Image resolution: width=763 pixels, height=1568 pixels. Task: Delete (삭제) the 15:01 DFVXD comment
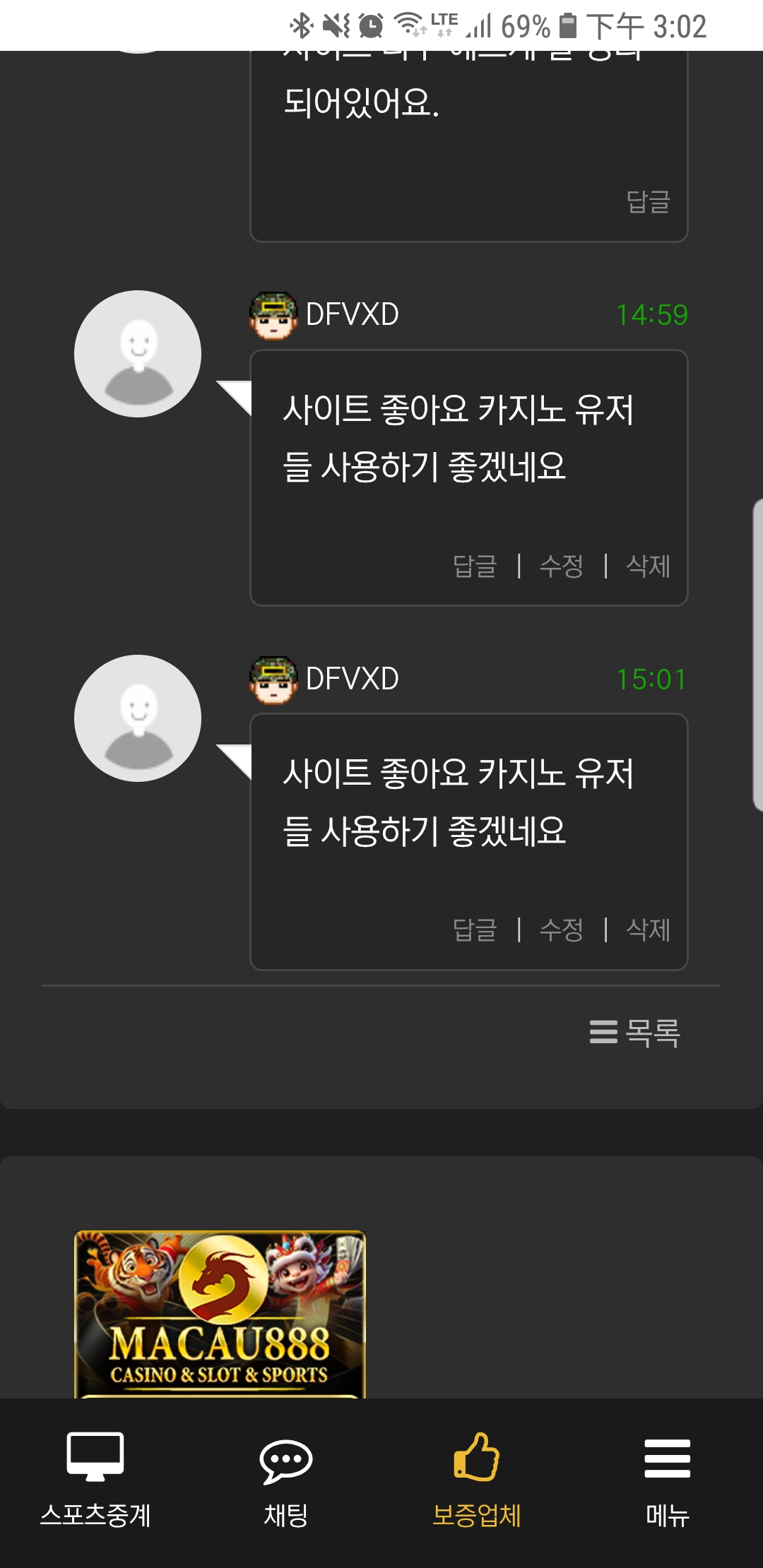click(649, 929)
